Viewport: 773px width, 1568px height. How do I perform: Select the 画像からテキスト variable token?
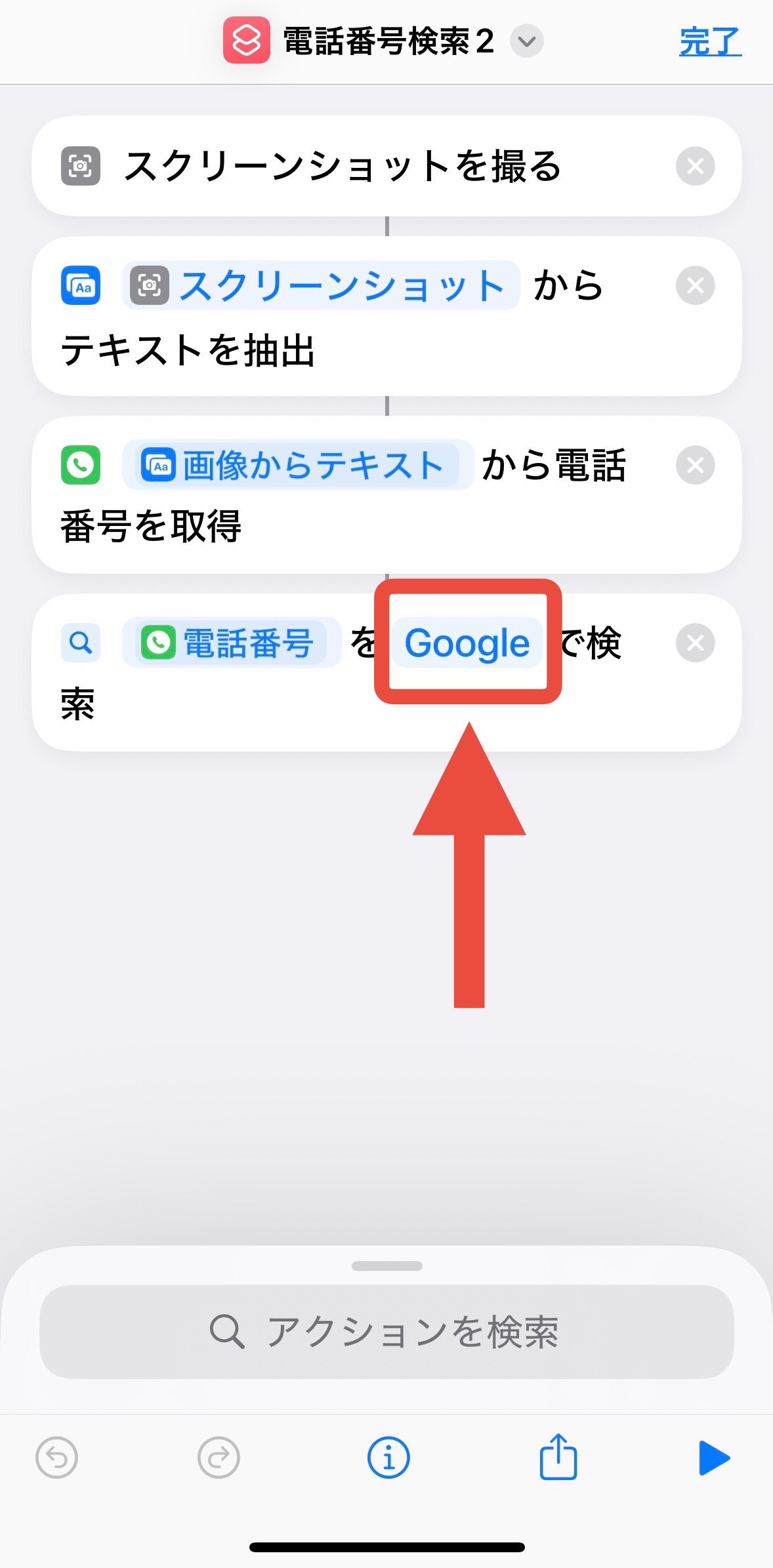299,466
